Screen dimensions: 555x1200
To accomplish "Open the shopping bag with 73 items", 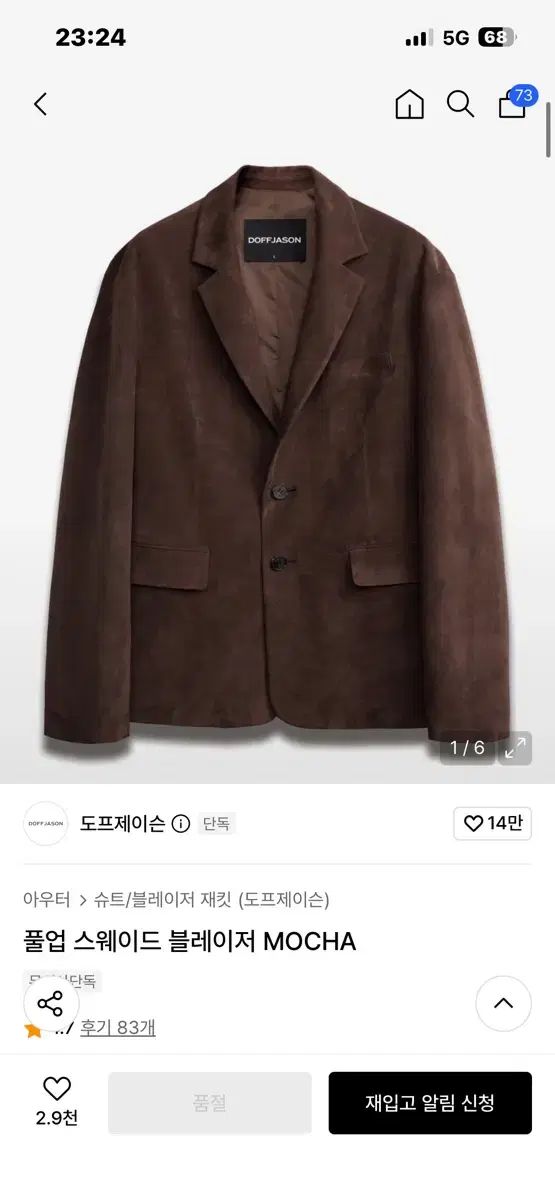I will (515, 103).
